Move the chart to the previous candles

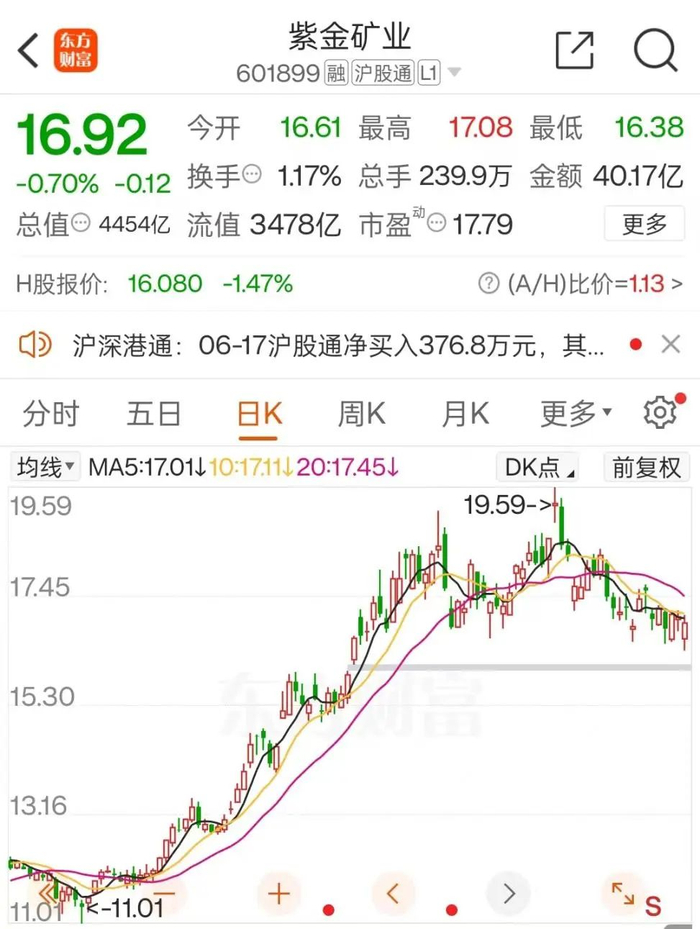click(x=394, y=893)
